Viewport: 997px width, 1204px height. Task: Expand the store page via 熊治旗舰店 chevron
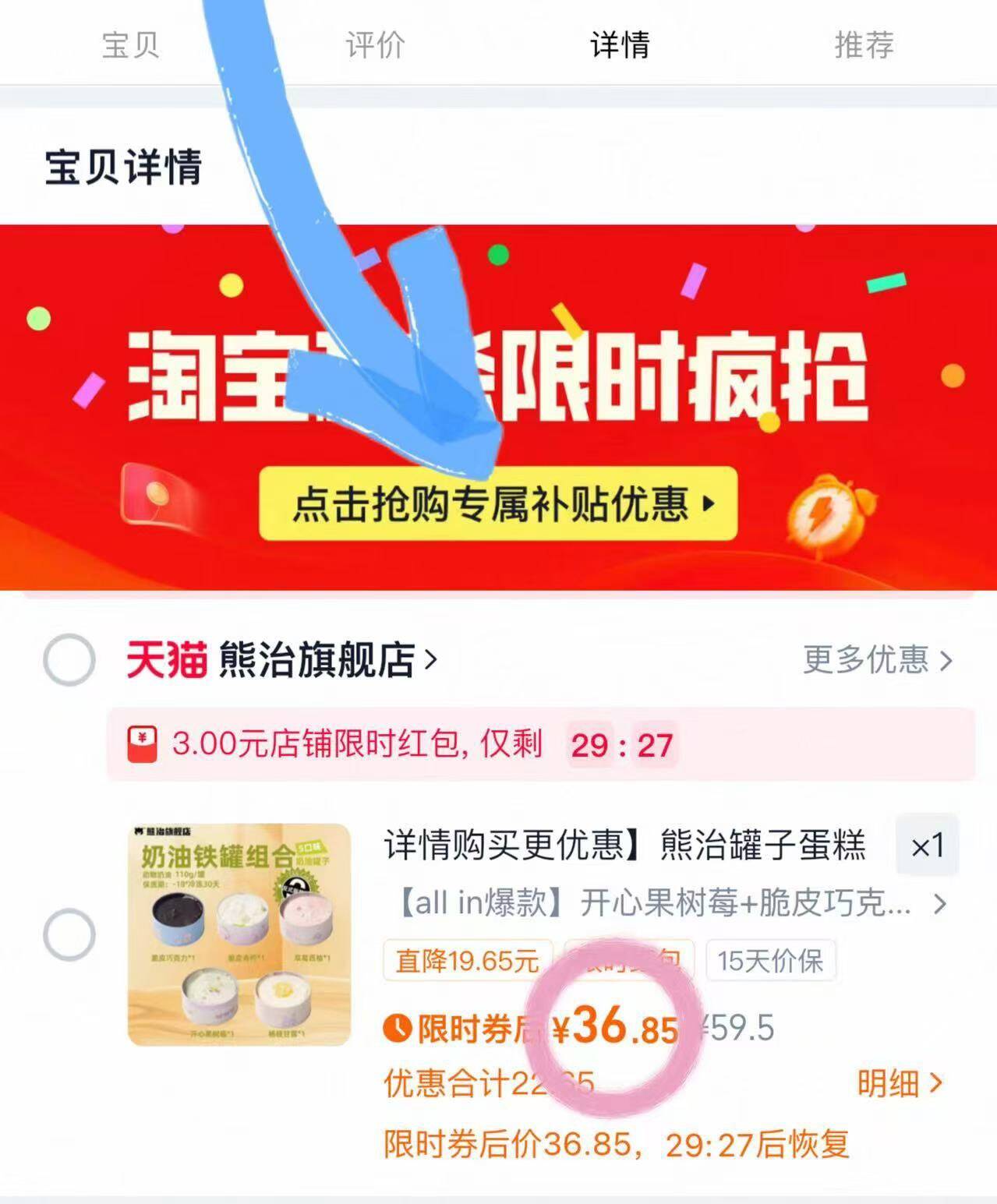point(427,661)
